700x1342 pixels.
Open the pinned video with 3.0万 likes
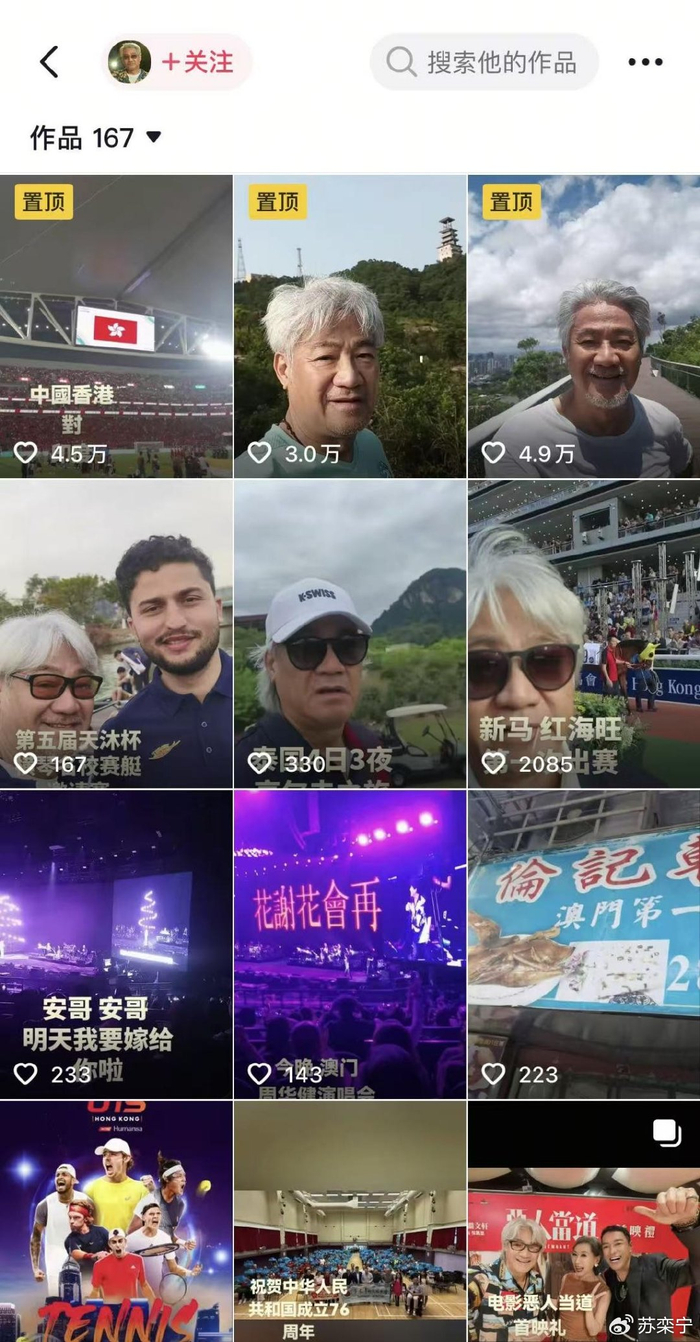point(350,326)
